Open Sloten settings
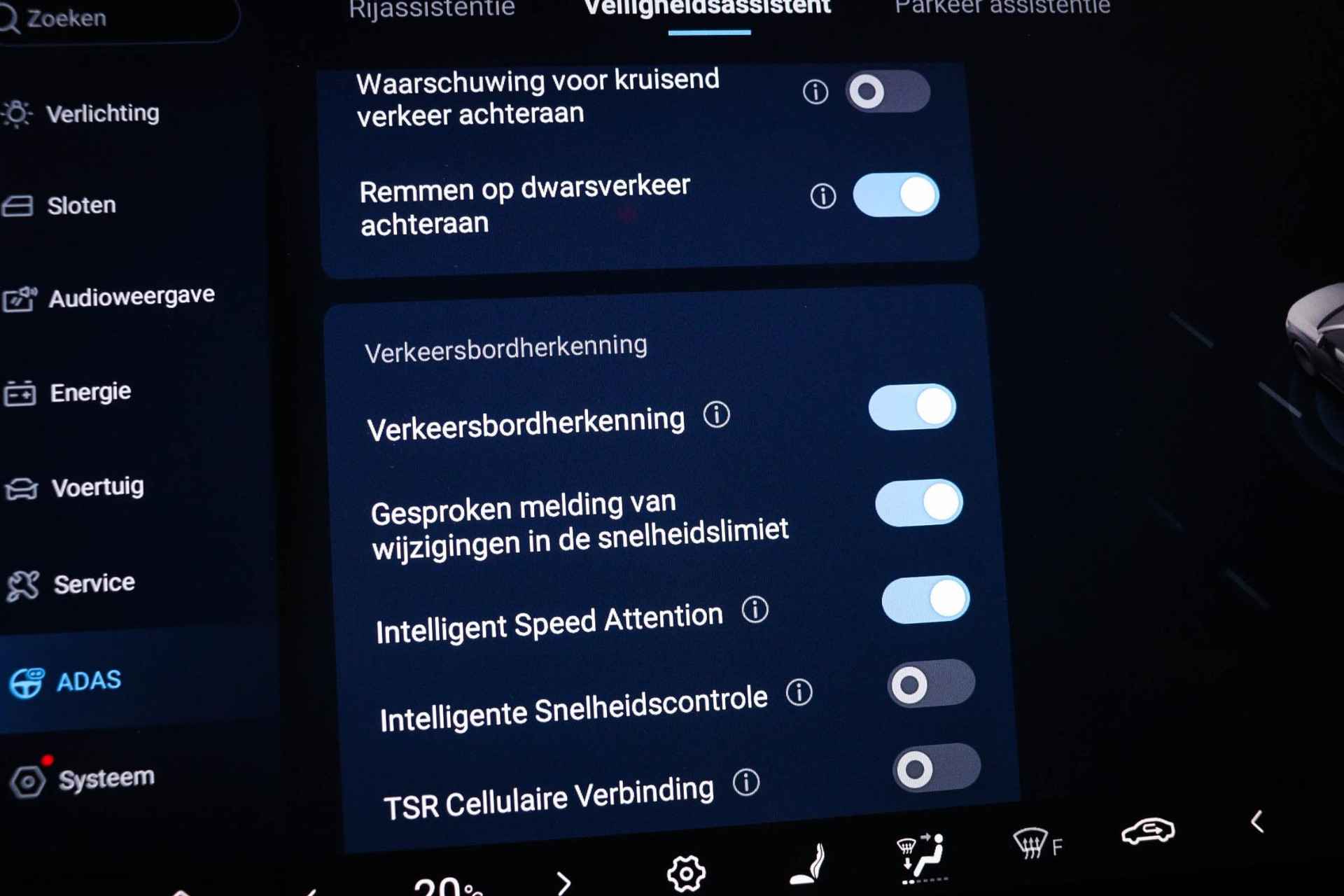Image resolution: width=1344 pixels, height=896 pixels. click(80, 206)
